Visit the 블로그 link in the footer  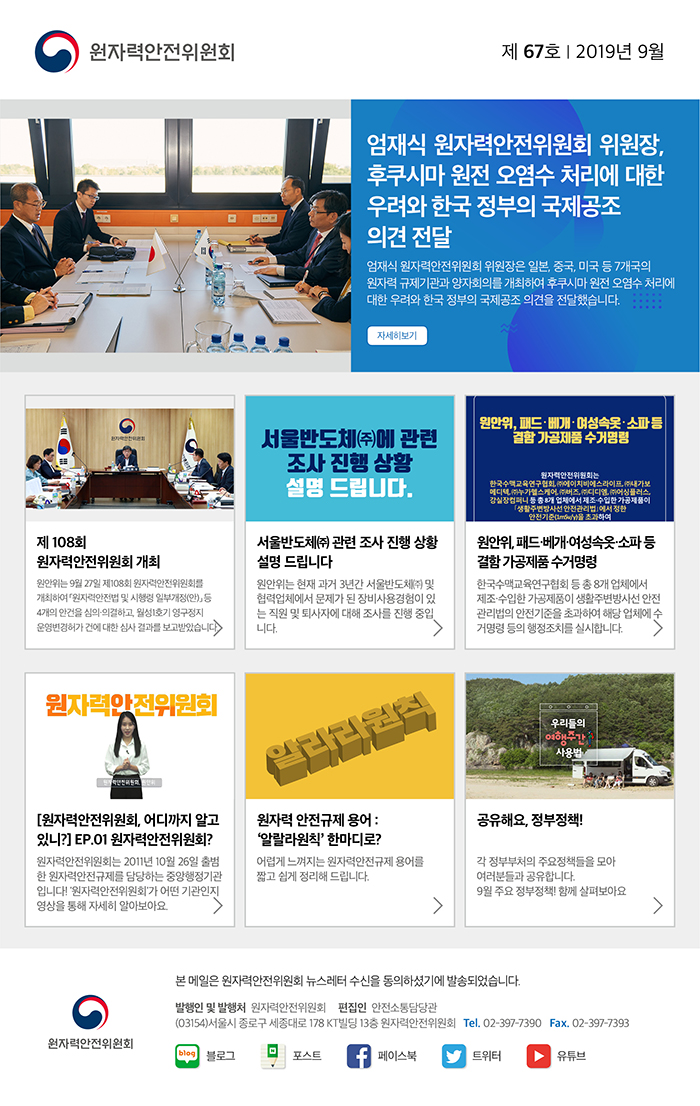pos(206,1056)
